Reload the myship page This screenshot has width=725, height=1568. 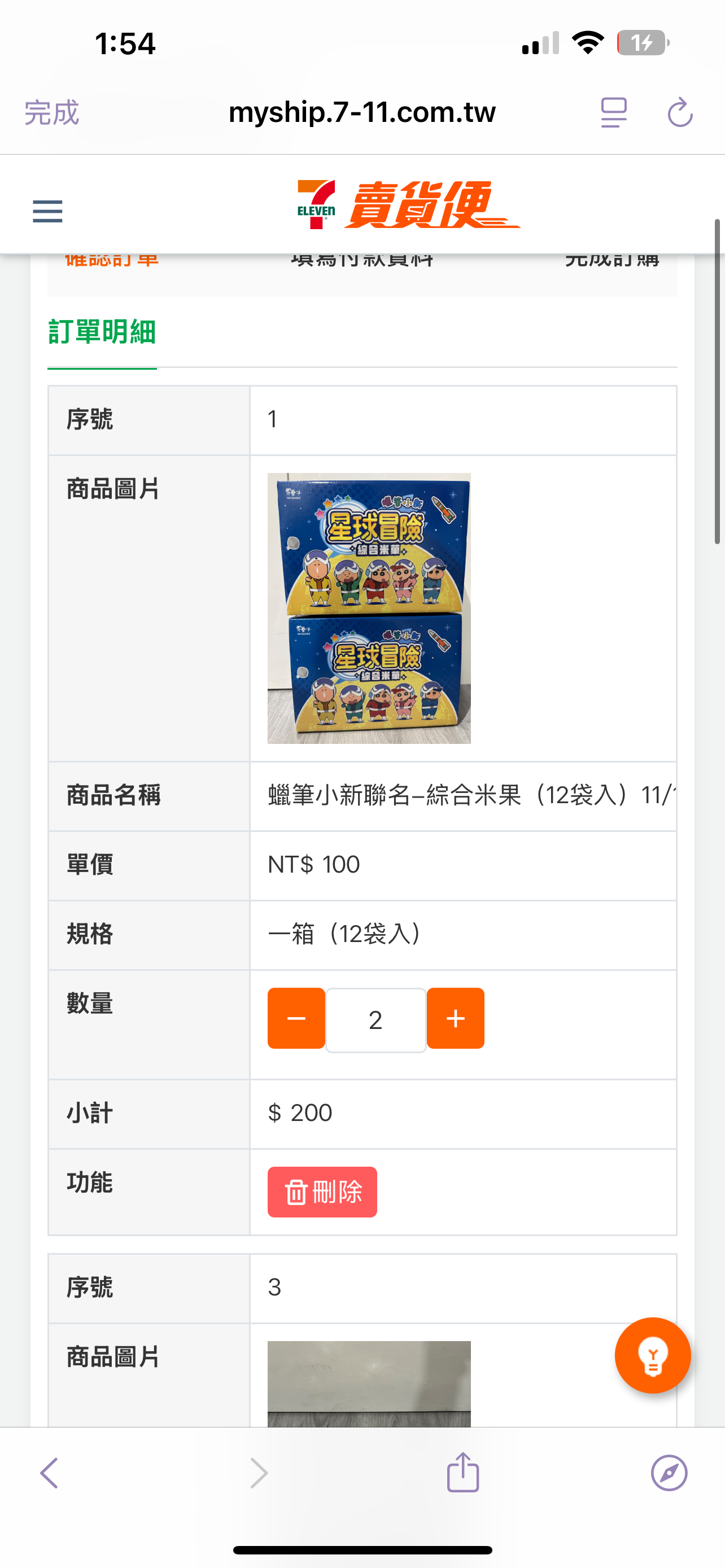click(680, 113)
